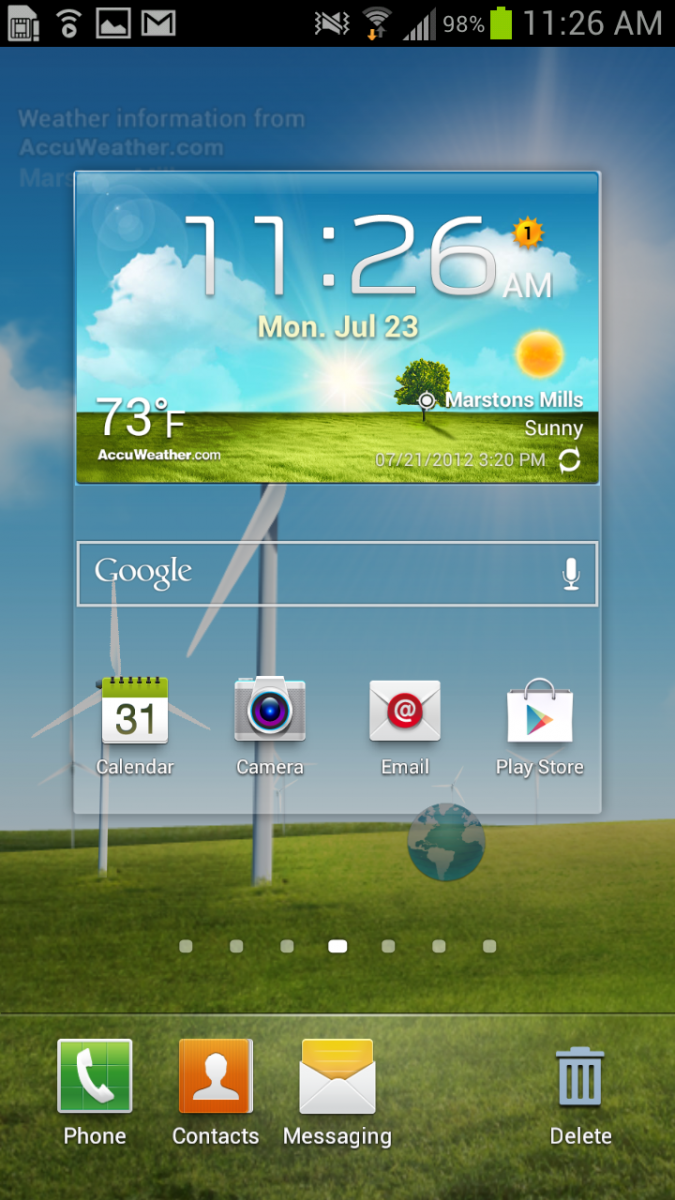Refresh the AccuWeather widget
Screen dimensions: 675x1200
pyautogui.click(x=569, y=460)
